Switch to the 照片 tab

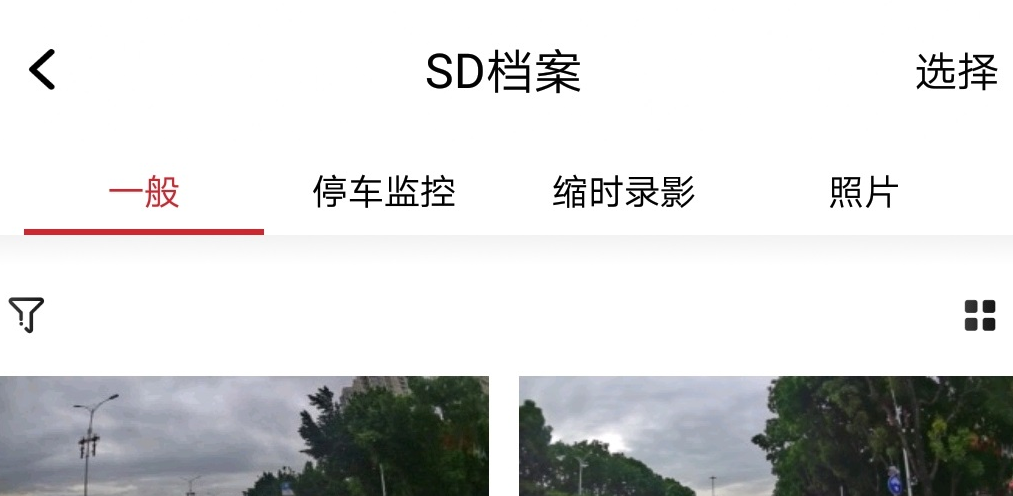pyautogui.click(x=864, y=191)
